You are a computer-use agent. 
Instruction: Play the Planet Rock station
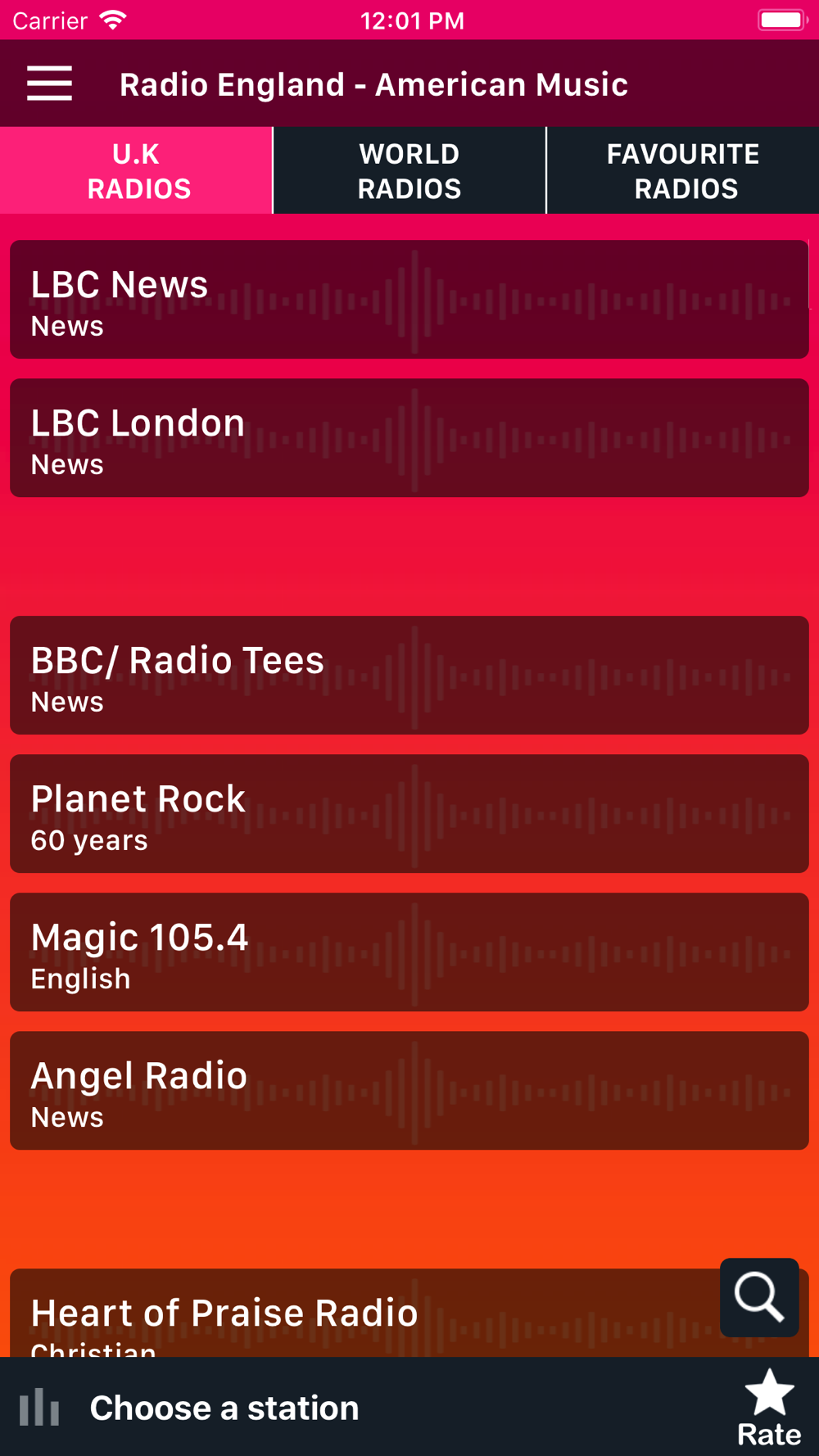point(409,814)
